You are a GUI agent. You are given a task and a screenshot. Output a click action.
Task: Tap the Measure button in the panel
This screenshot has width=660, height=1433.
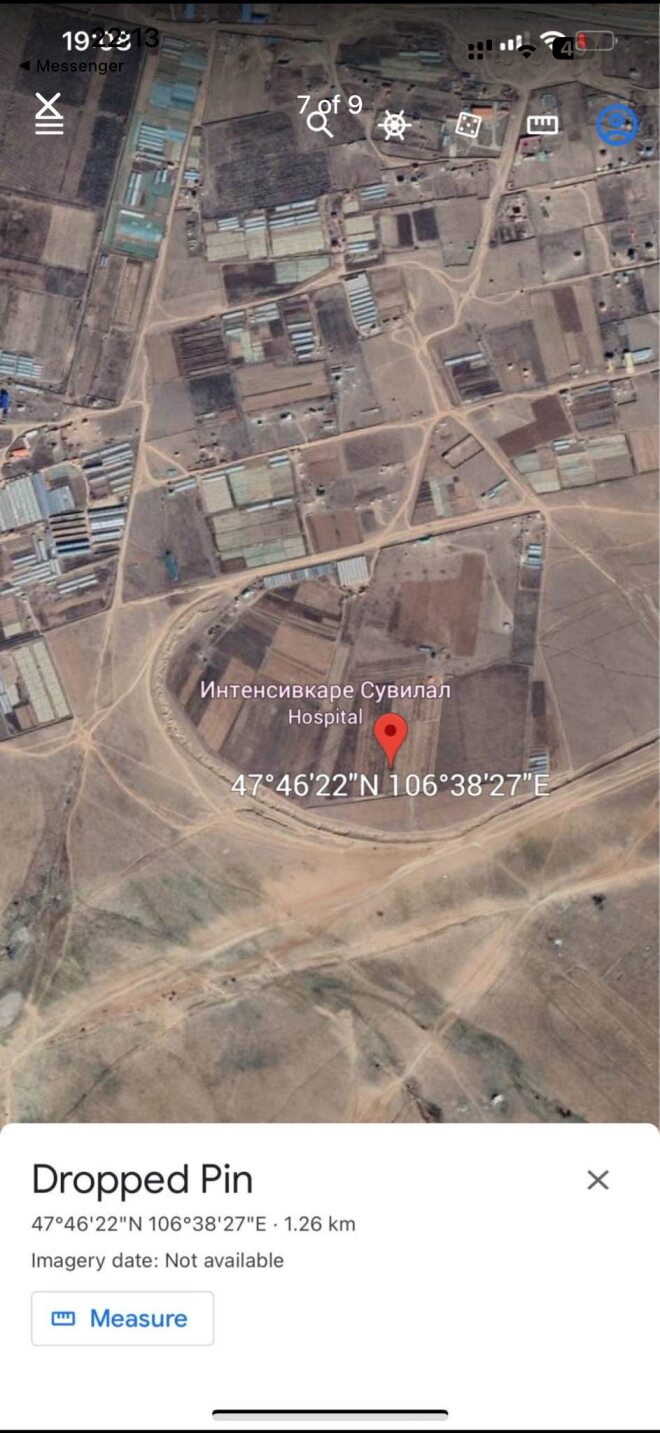122,1318
